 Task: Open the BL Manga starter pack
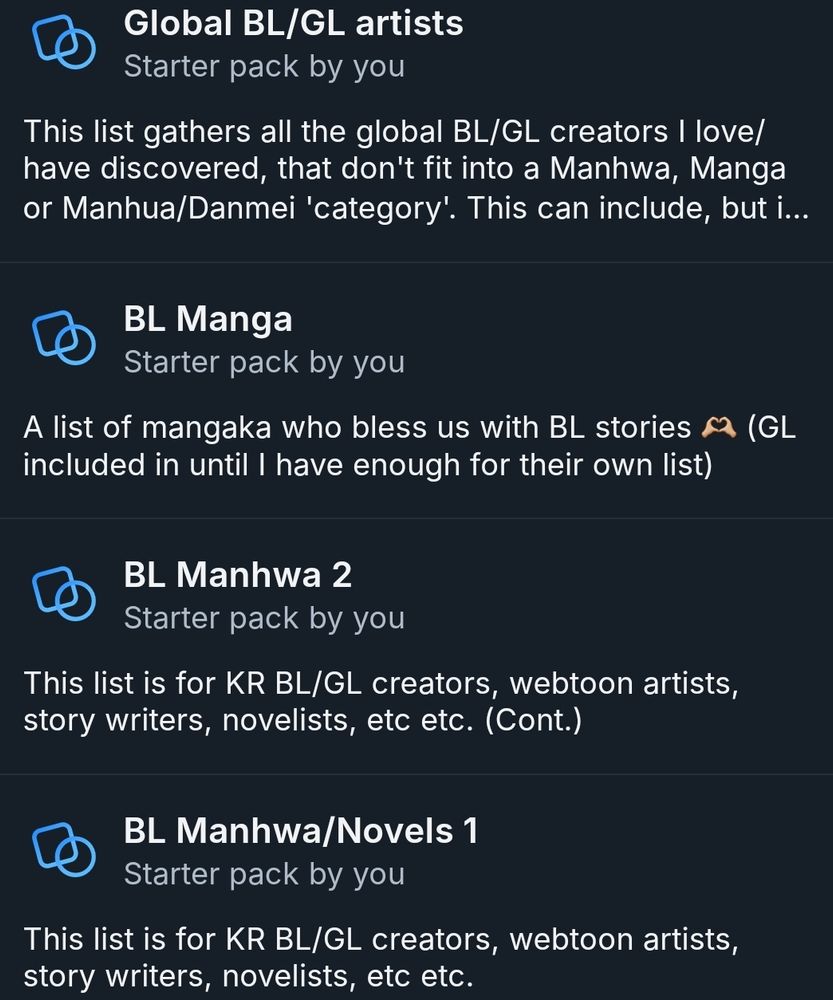208,320
